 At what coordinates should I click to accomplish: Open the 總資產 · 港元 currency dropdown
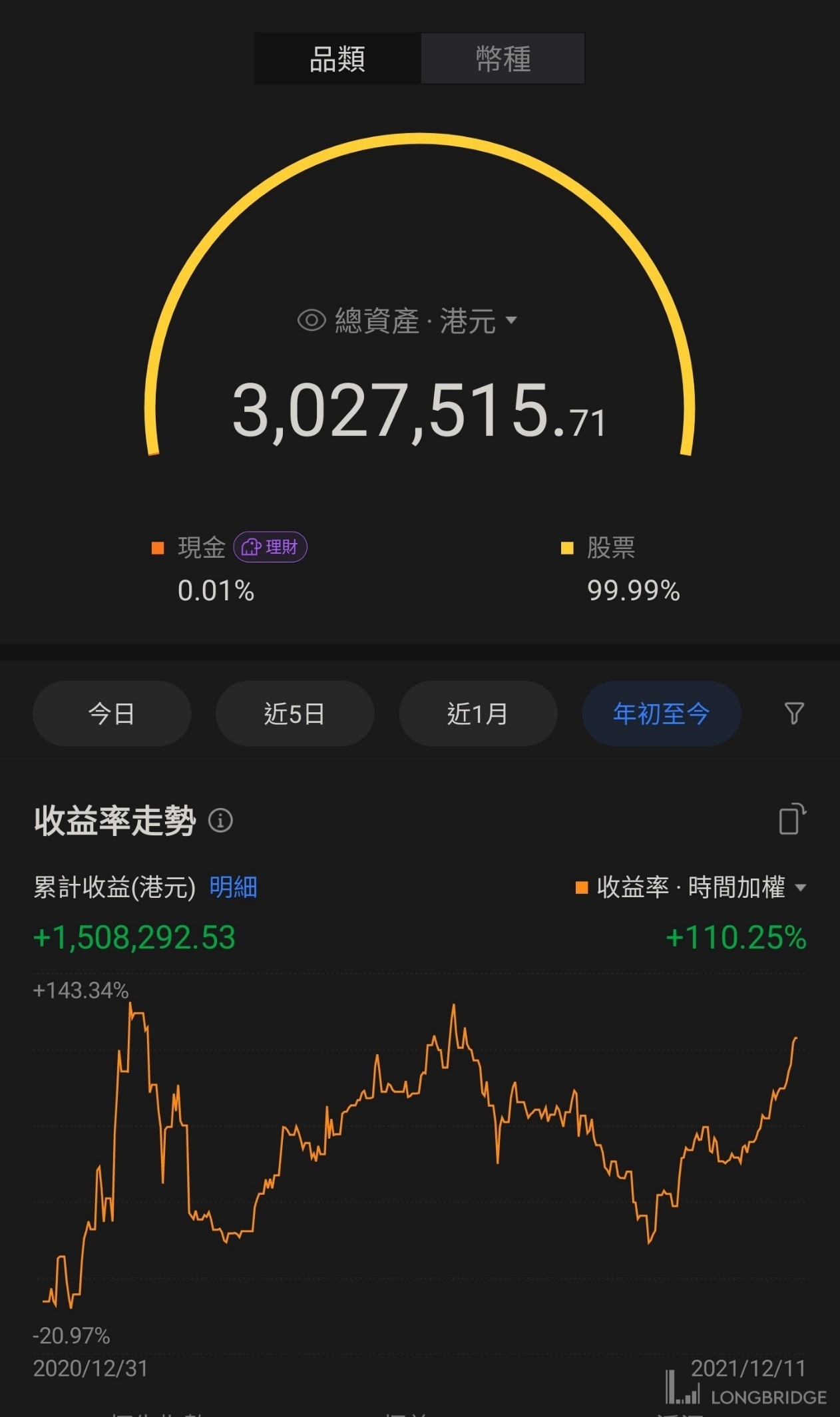511,320
